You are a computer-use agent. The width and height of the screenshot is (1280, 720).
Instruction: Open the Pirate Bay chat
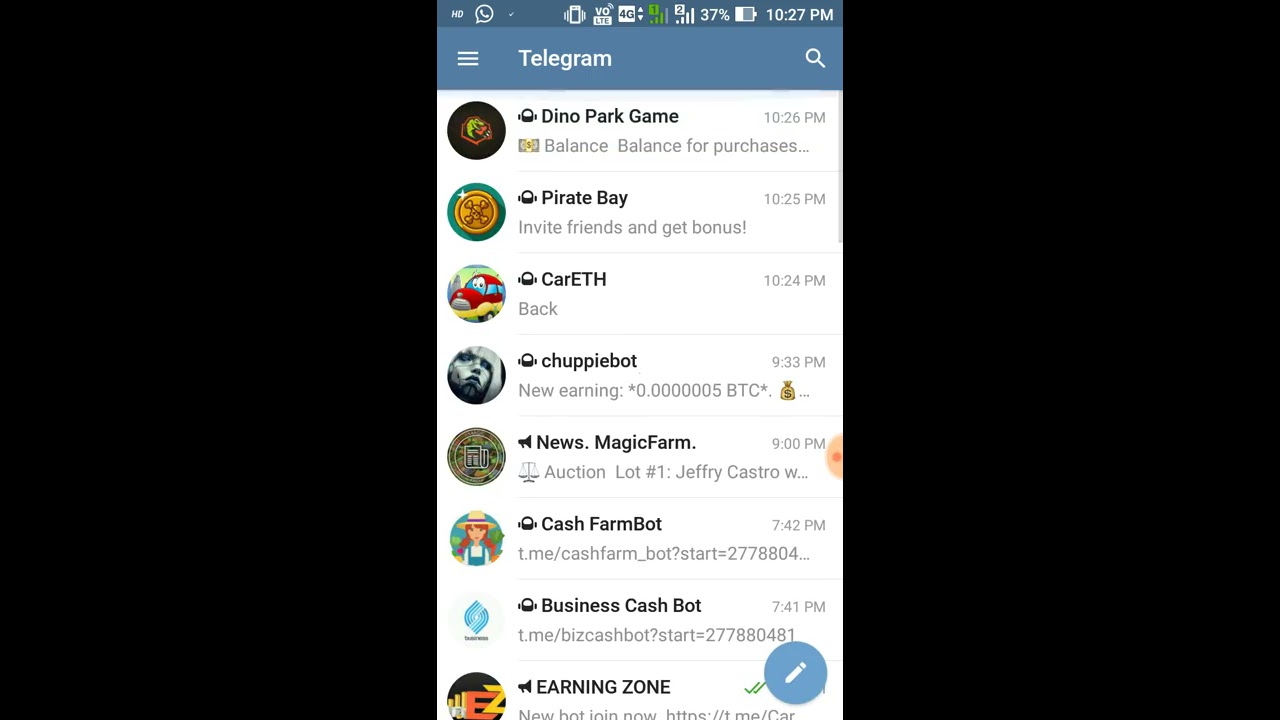(640, 212)
